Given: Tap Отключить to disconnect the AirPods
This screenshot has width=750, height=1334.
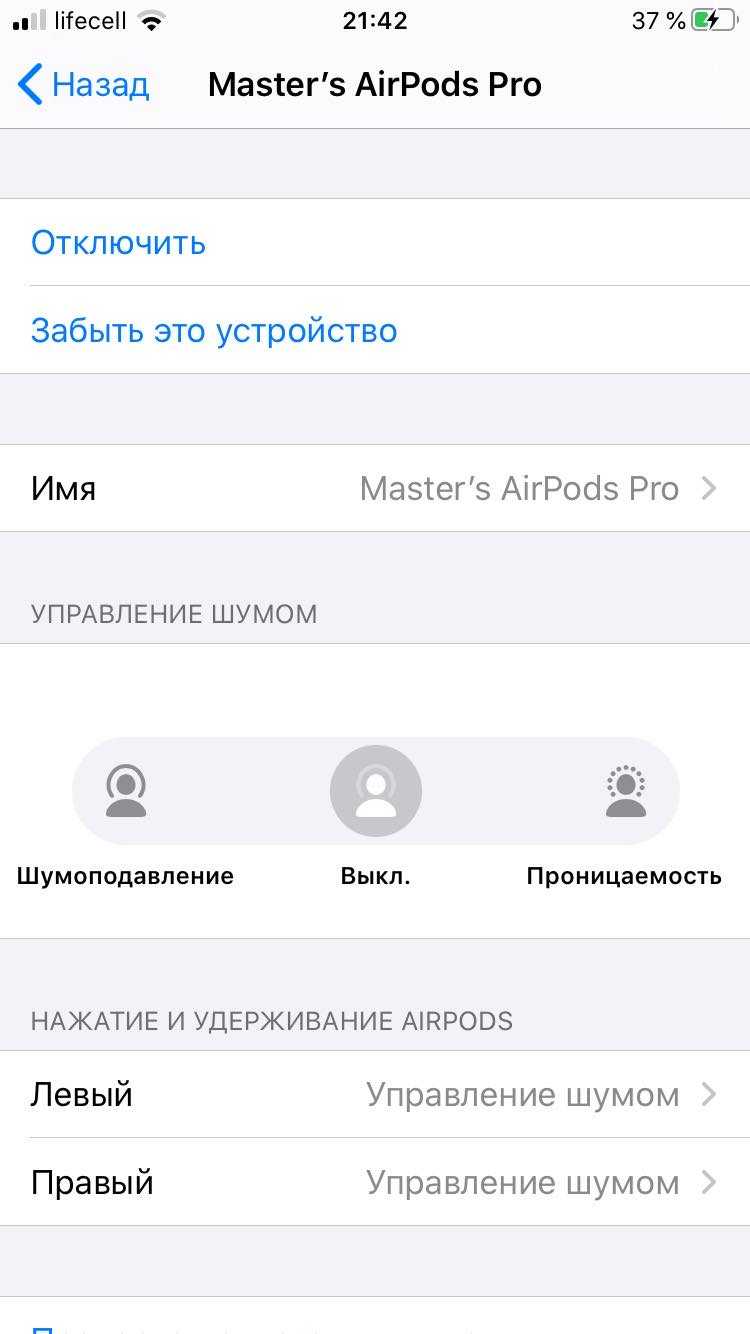Looking at the screenshot, I should coord(118,243).
